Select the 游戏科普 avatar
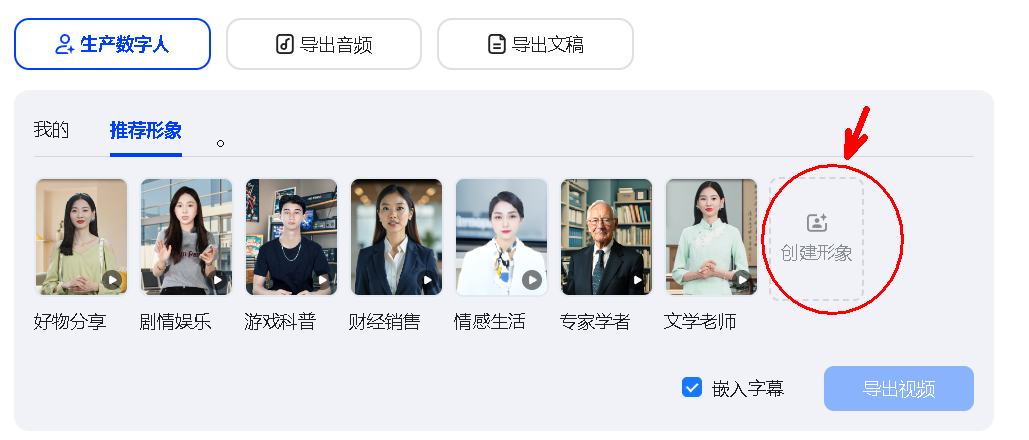The image size is (1029, 440). [x=291, y=237]
